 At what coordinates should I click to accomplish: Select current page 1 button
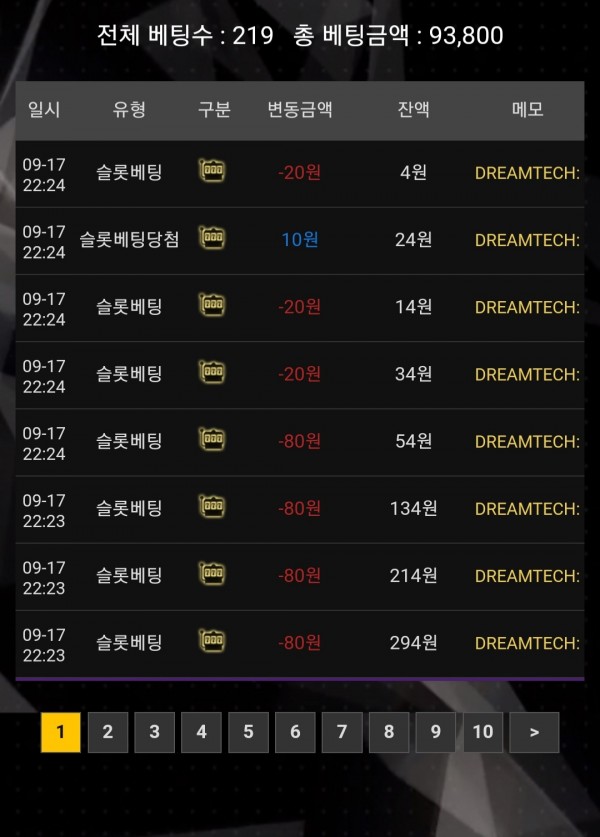[60, 732]
